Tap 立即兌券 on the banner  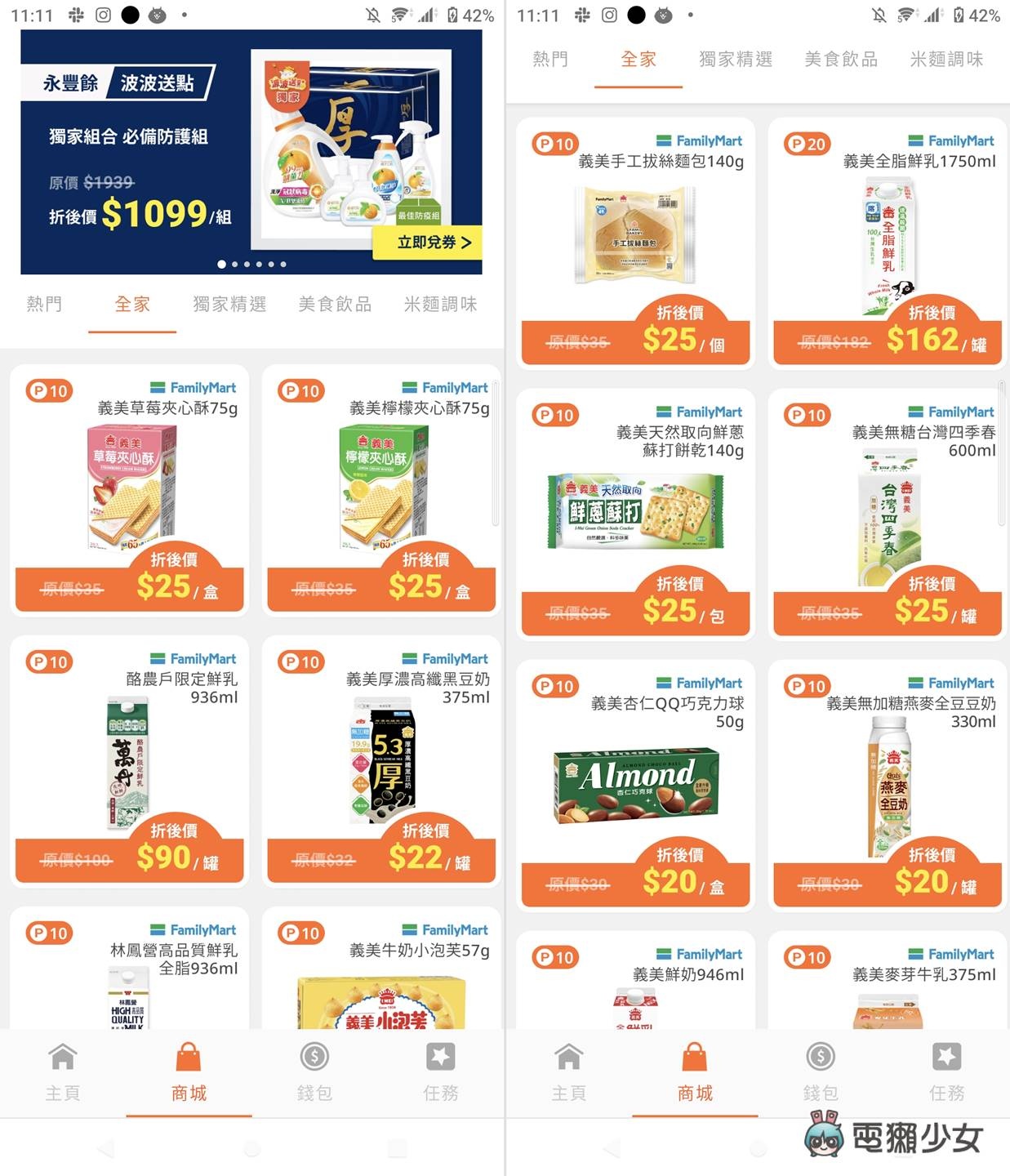click(426, 243)
